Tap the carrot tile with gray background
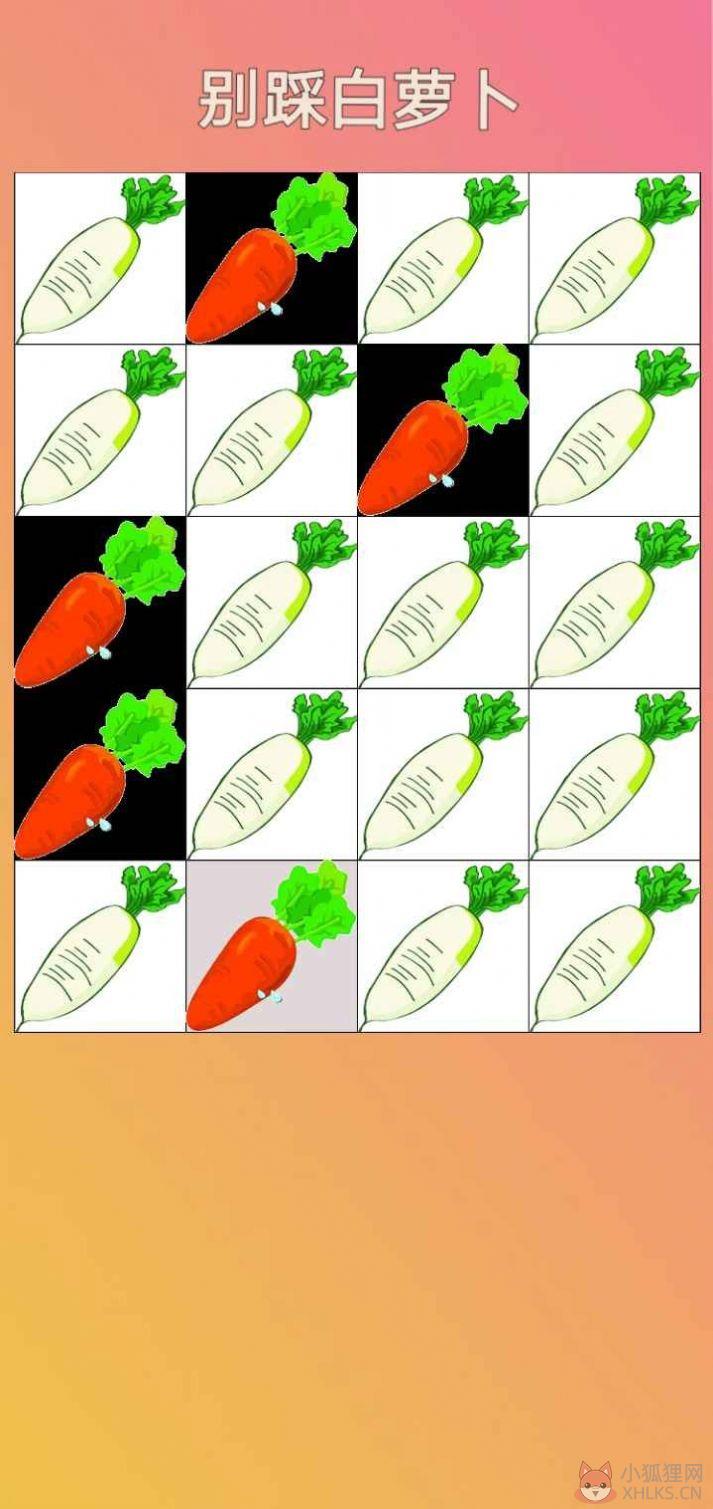The height and width of the screenshot is (1509, 713). point(271,946)
